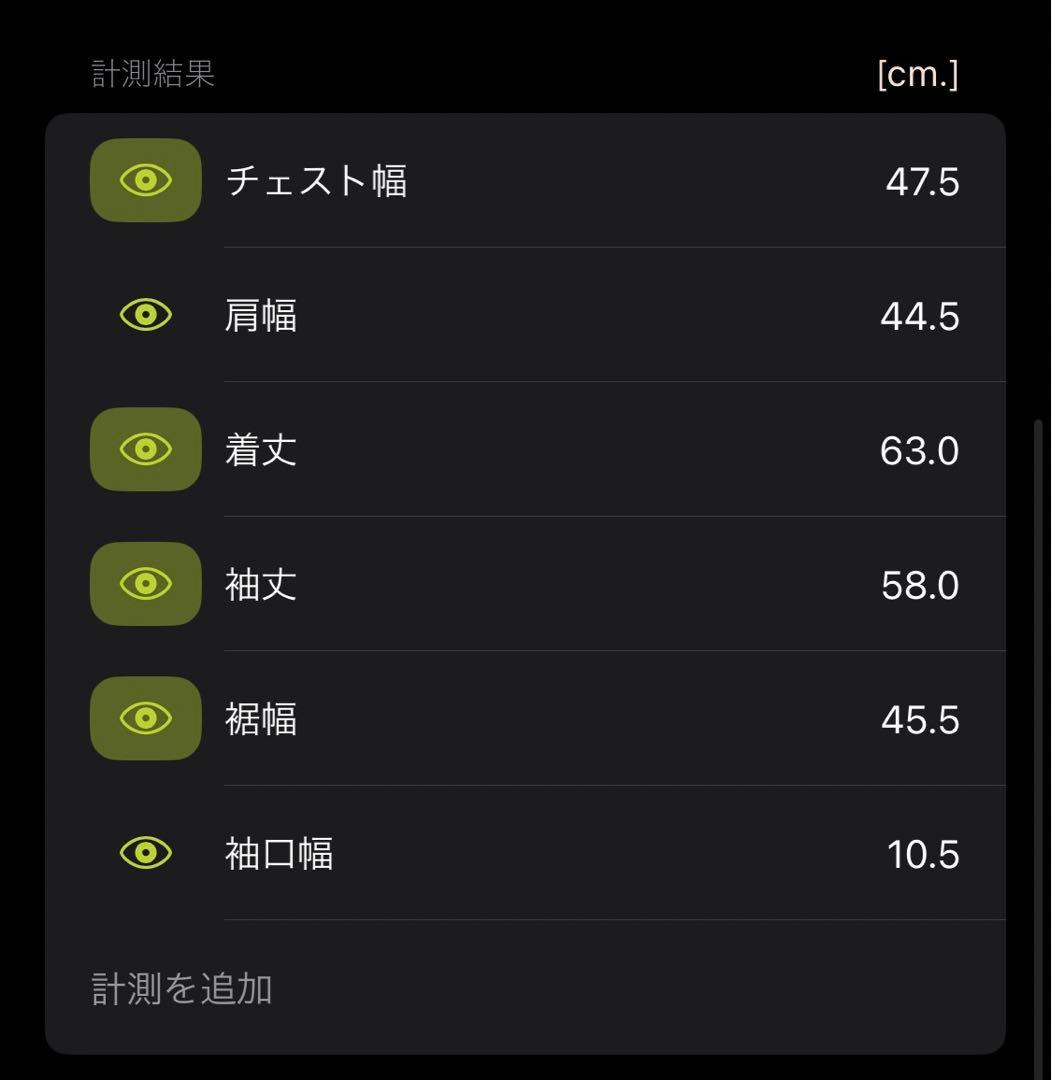Hide the 裾幅 measurement
This screenshot has width=1052, height=1080.
coord(146,718)
